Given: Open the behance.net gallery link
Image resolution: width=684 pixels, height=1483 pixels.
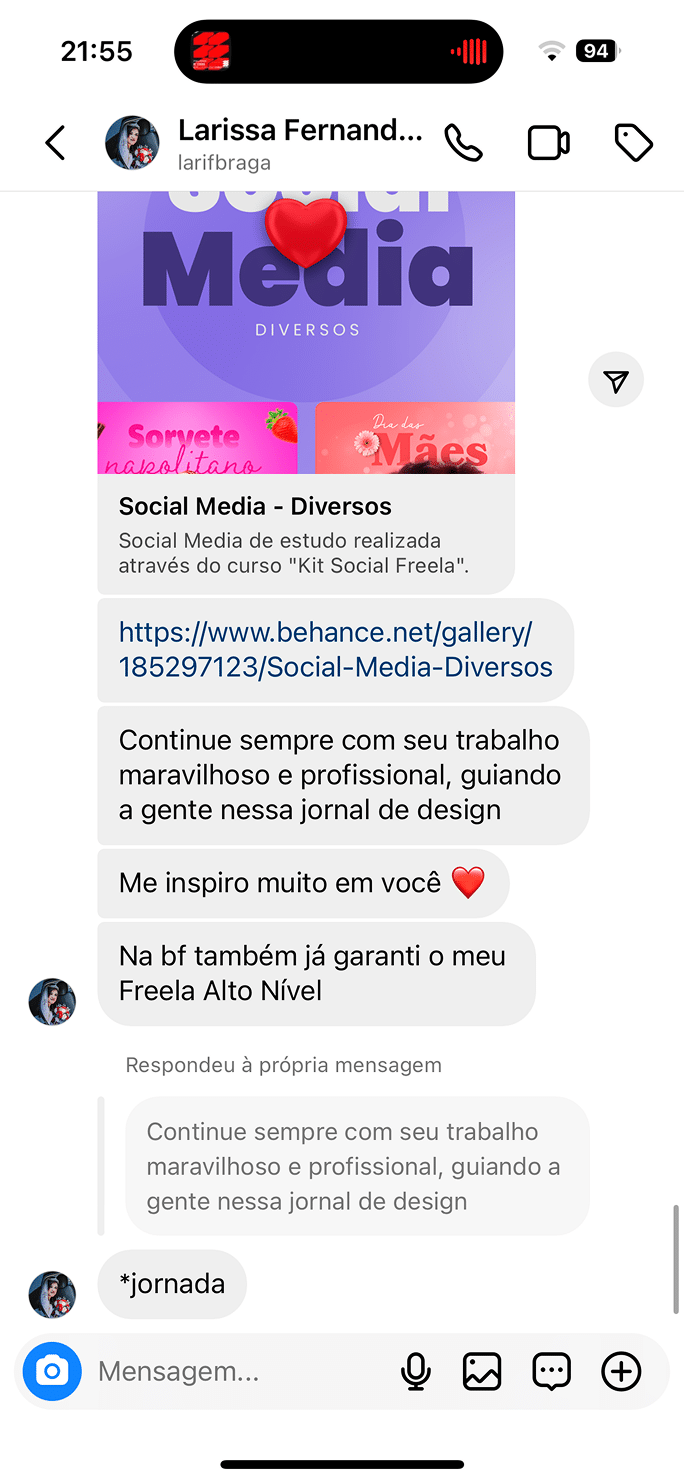Looking at the screenshot, I should 335,649.
